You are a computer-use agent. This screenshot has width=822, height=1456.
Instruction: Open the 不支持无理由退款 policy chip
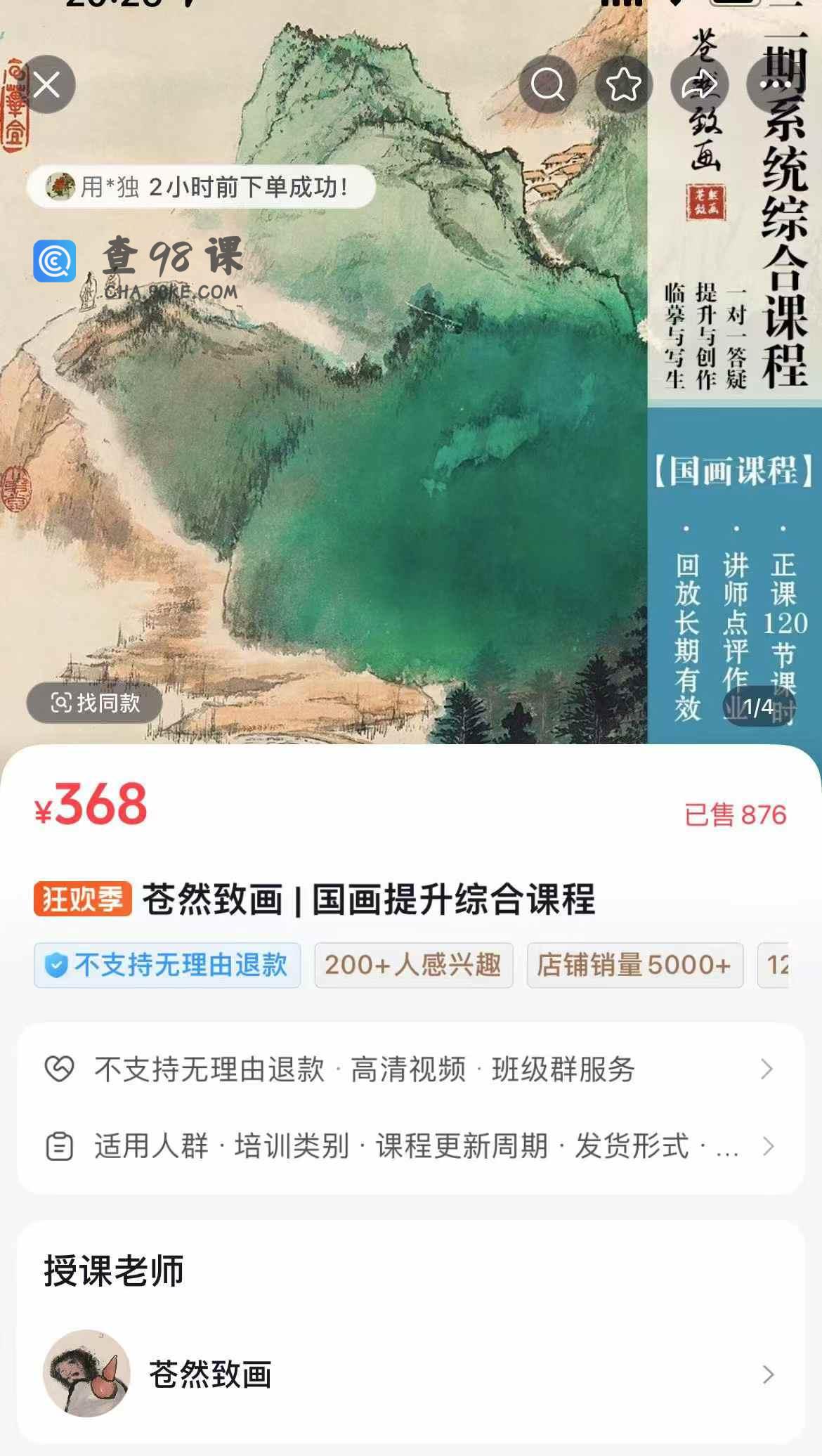coord(167,965)
